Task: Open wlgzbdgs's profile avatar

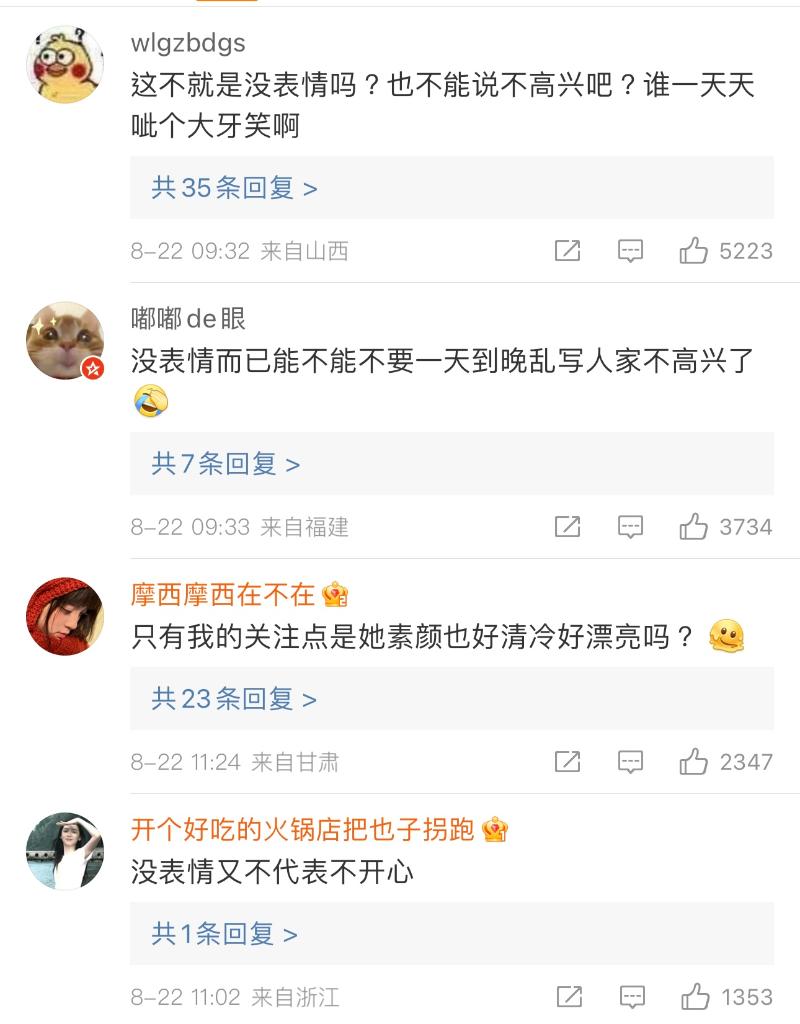Action: tap(65, 65)
